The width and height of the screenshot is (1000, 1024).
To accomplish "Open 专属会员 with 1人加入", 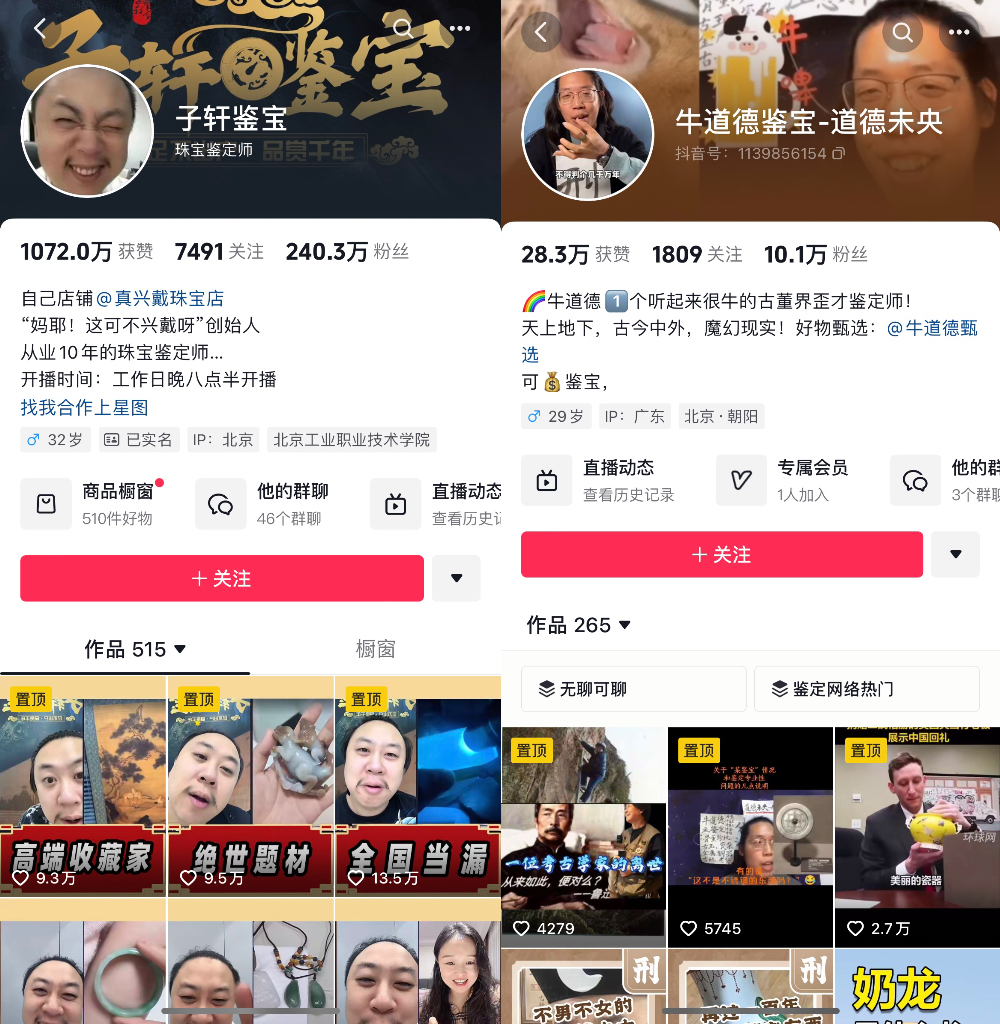I will point(787,480).
